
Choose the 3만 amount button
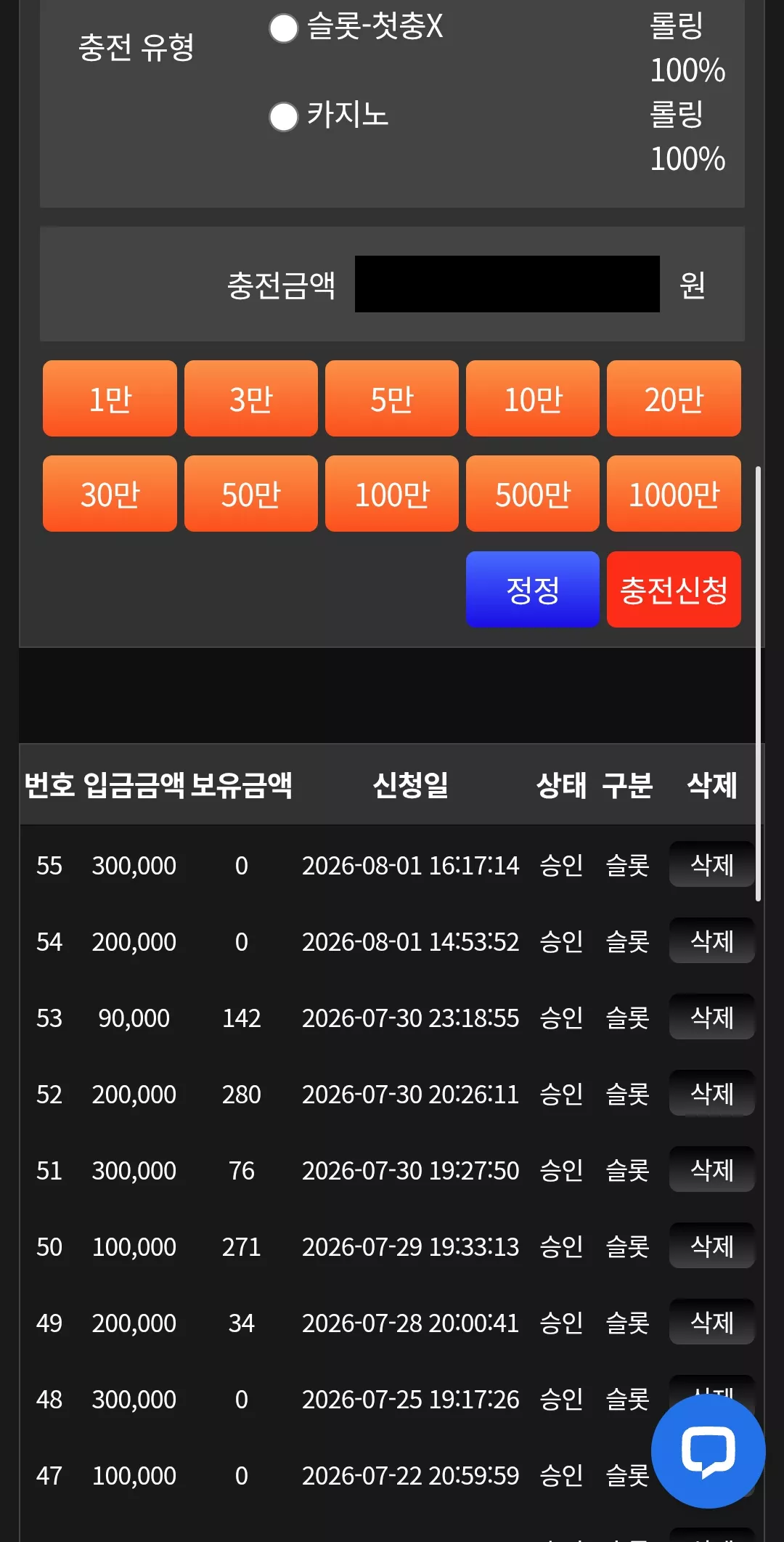click(x=251, y=399)
